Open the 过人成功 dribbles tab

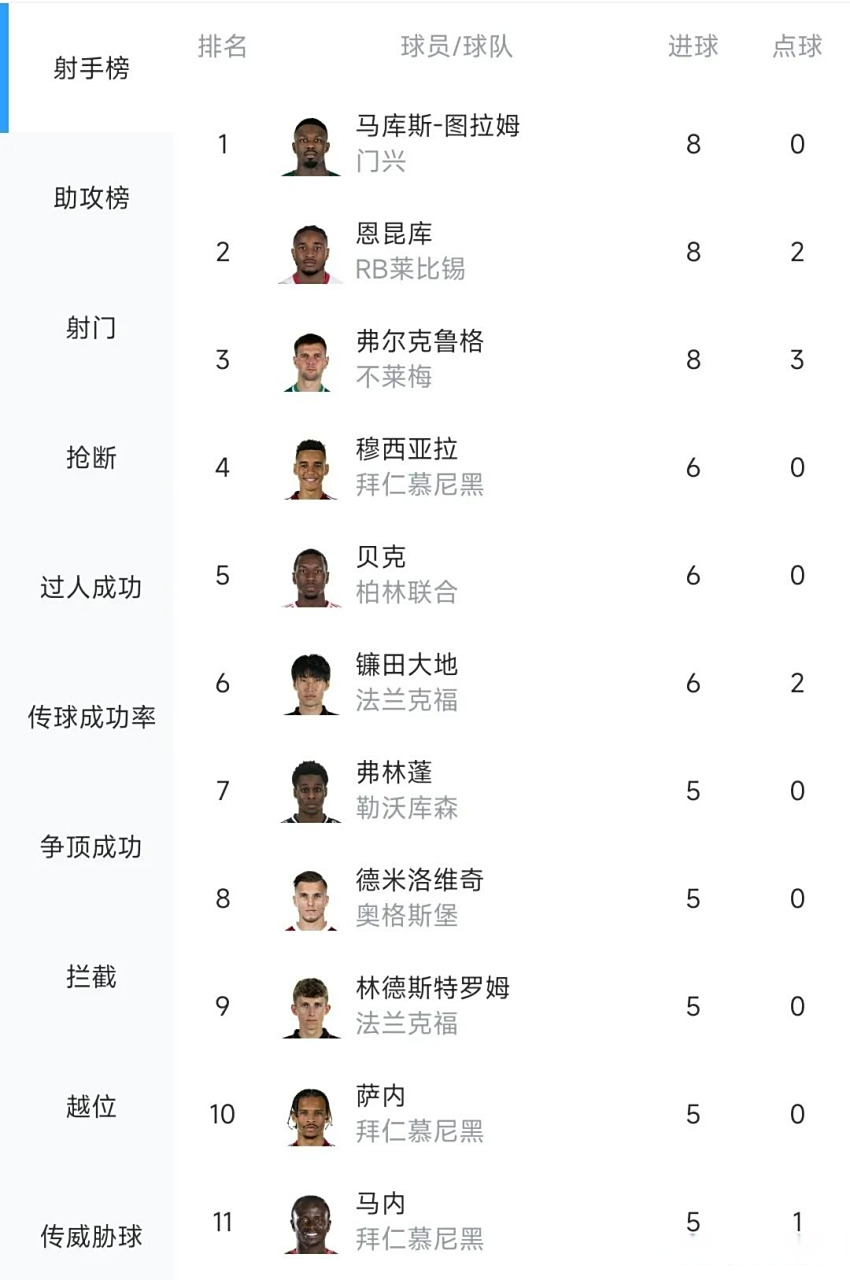pyautogui.click(x=91, y=588)
